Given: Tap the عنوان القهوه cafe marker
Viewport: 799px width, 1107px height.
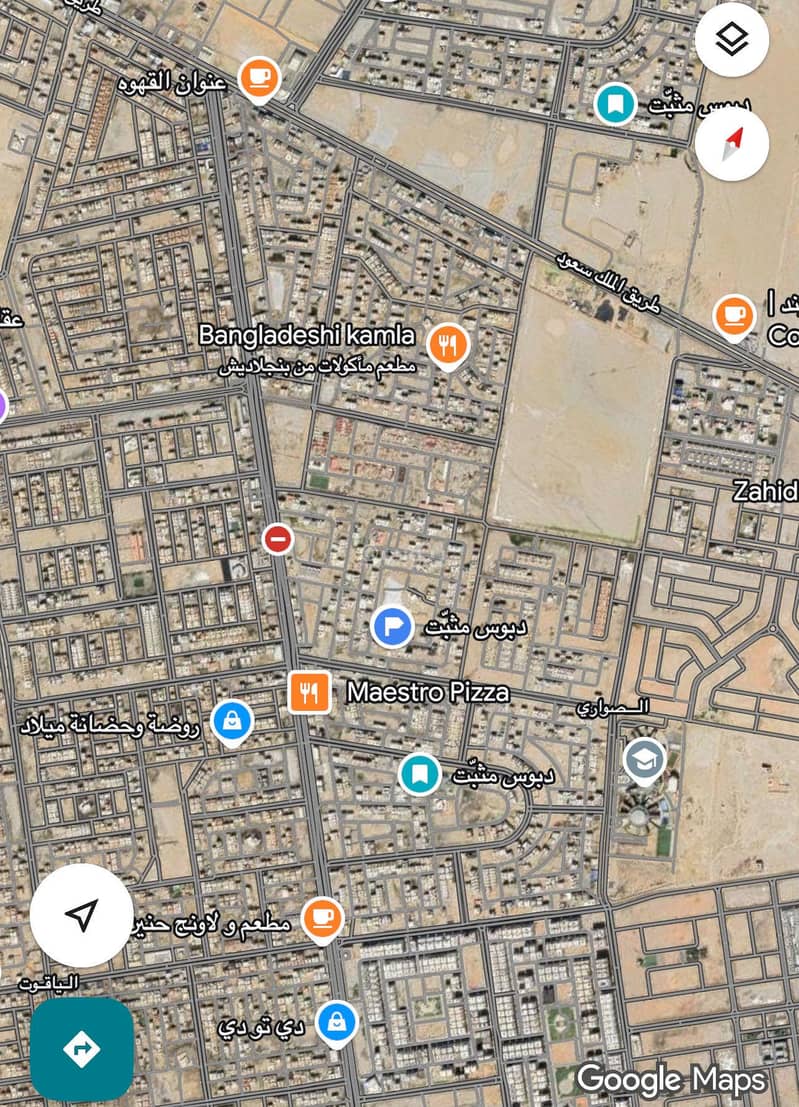Looking at the screenshot, I should 259,79.
